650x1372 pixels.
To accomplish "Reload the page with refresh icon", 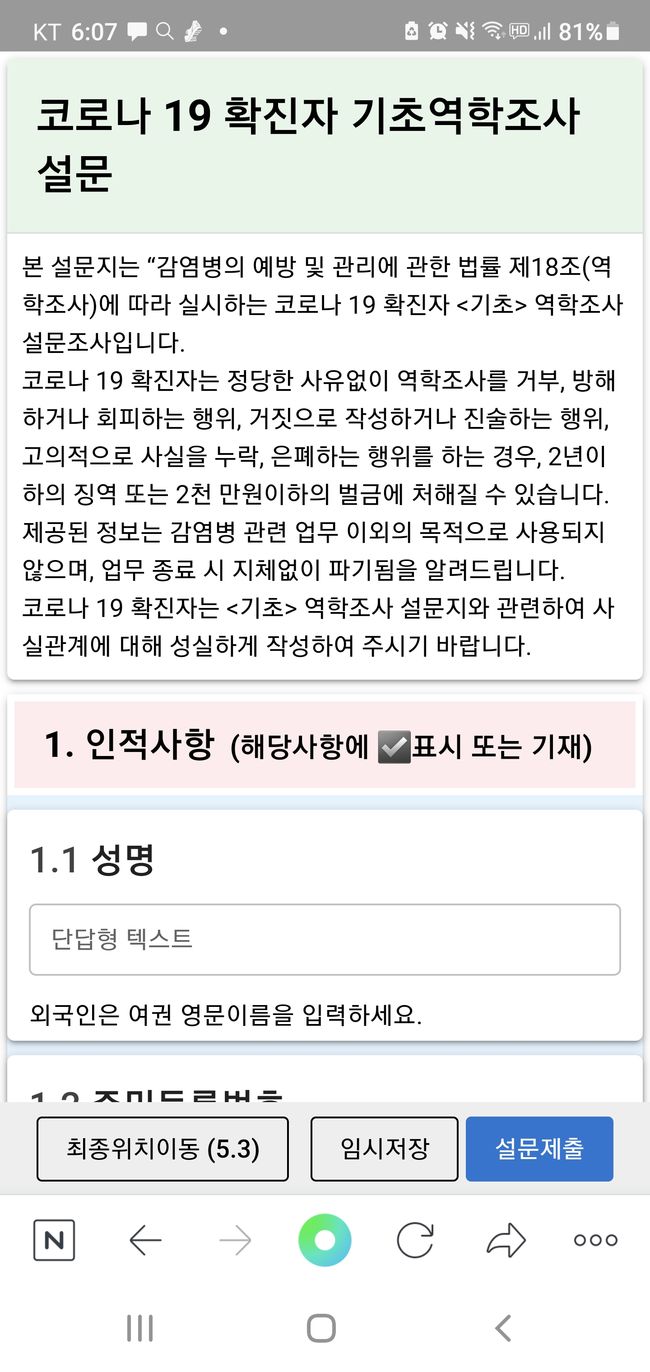I will click(x=414, y=1241).
